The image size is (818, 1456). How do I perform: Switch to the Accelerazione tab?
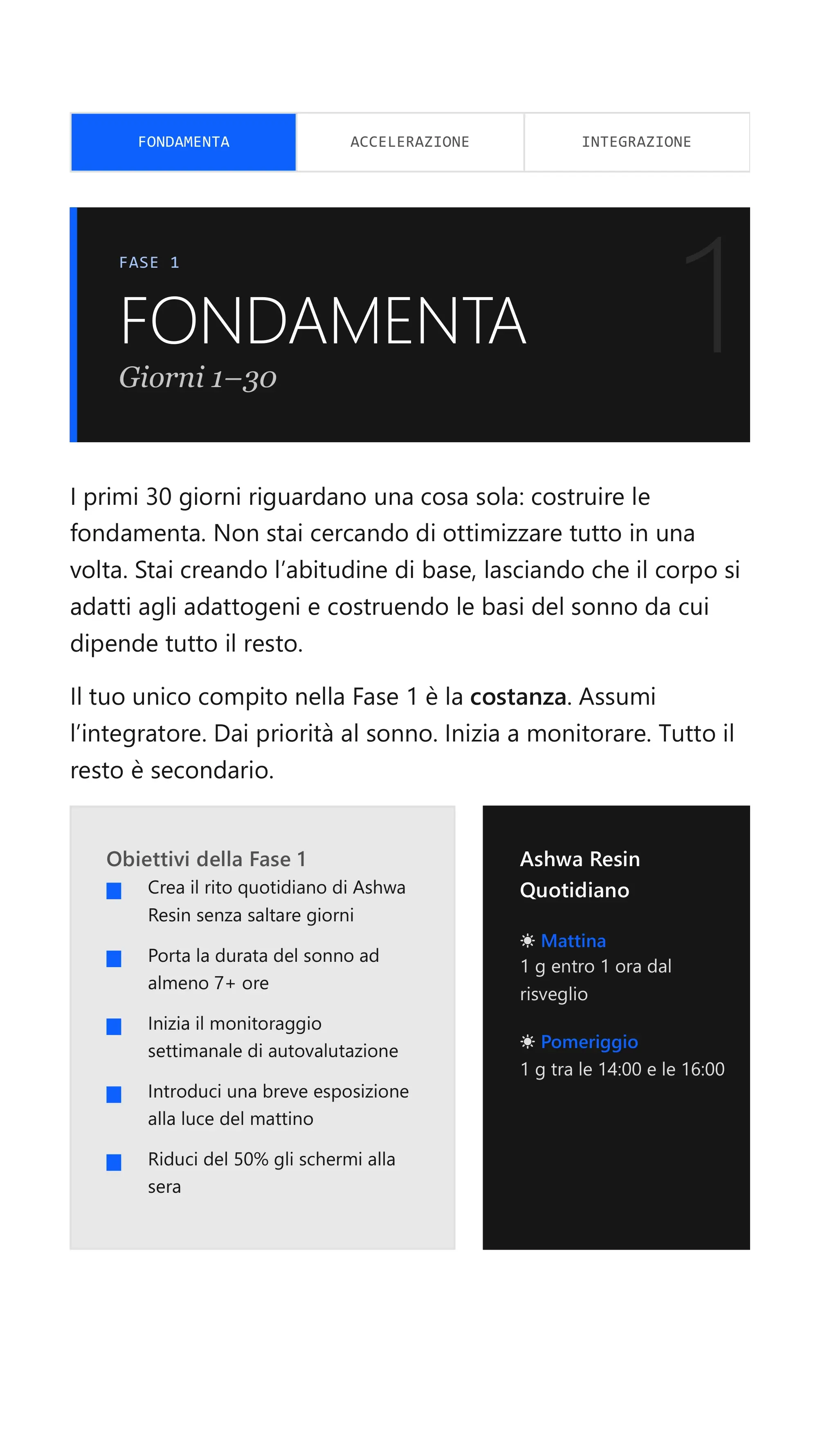[410, 142]
